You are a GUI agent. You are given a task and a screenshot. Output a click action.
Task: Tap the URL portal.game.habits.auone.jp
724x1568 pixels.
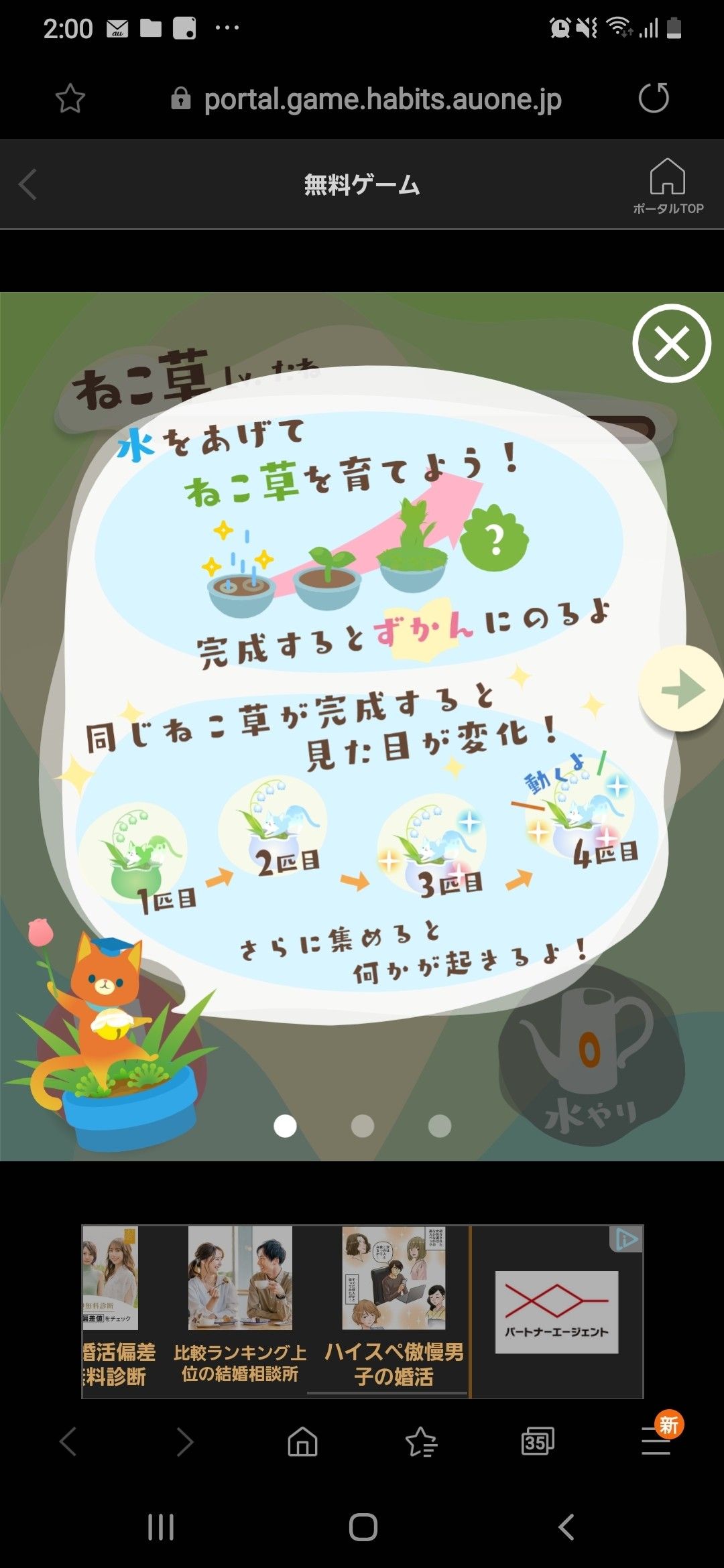click(382, 100)
